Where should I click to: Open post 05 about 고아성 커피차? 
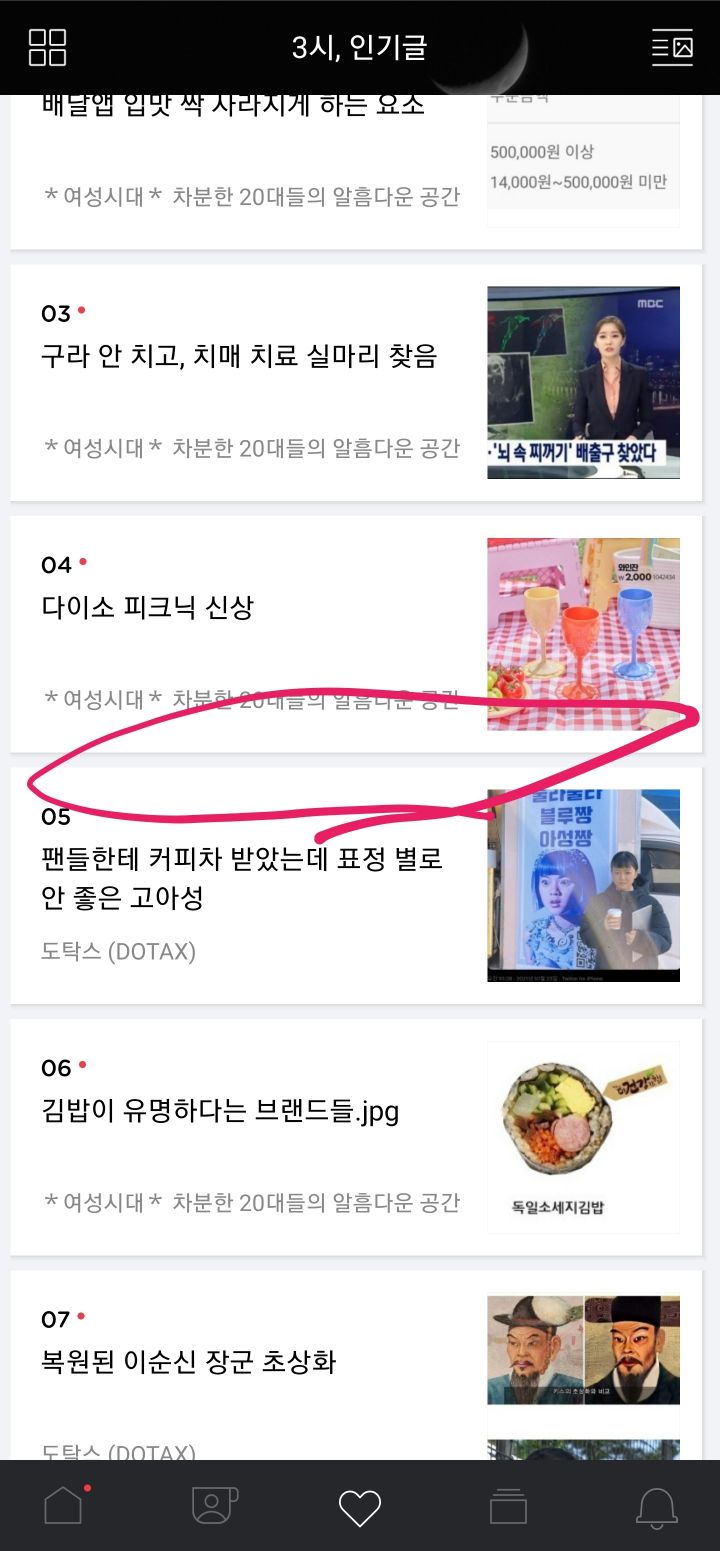[242, 878]
